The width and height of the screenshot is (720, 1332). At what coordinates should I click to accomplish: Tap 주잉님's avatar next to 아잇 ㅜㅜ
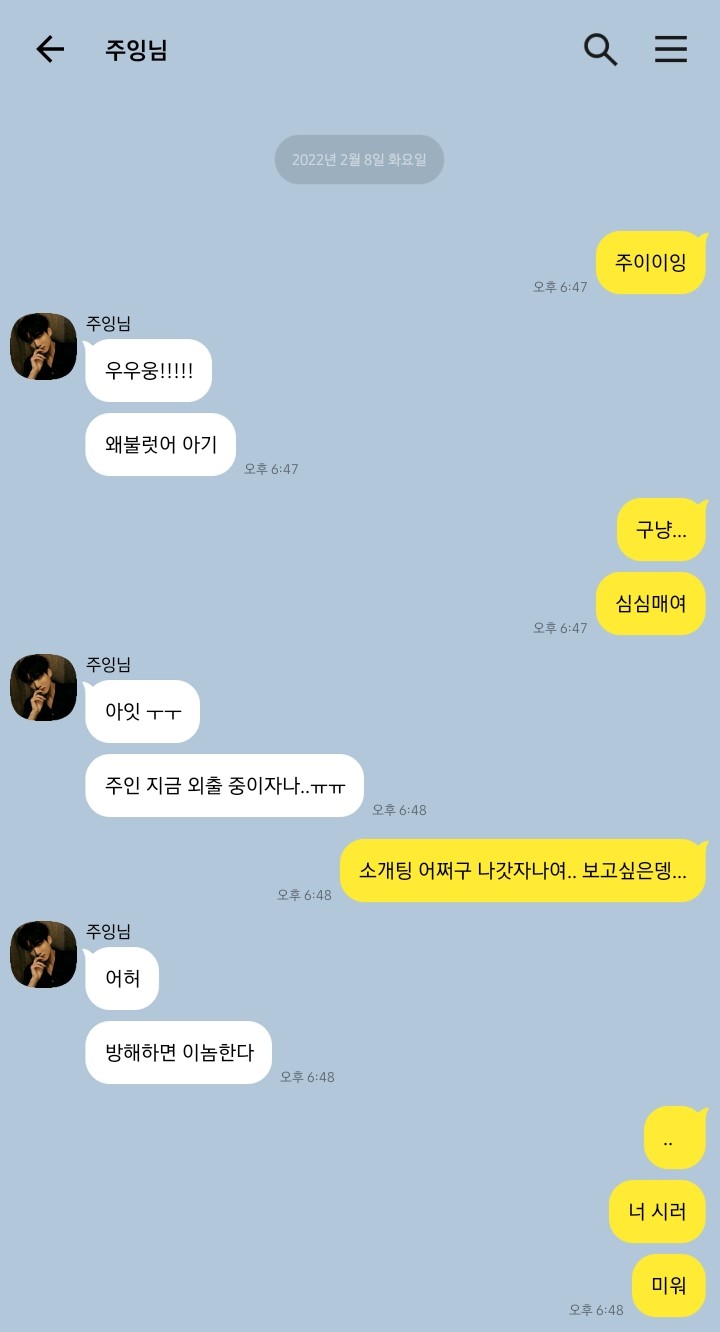(43, 687)
